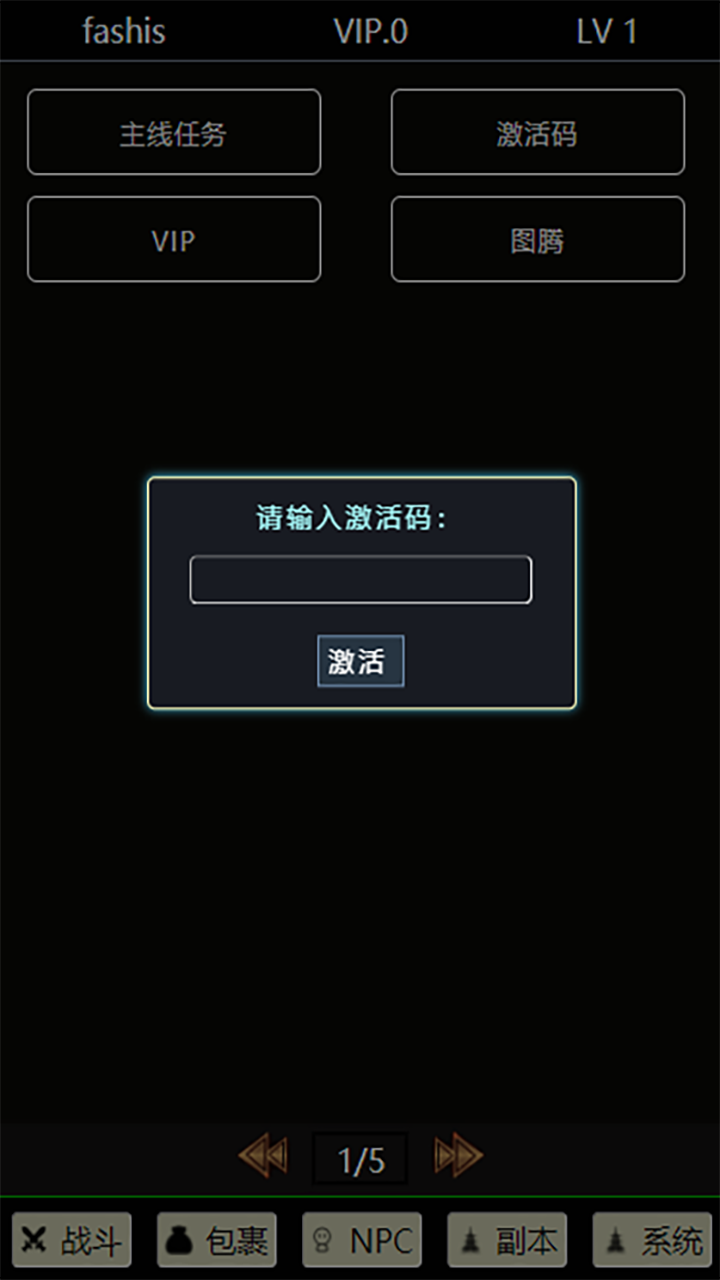
Task: Click the fashis username in the top bar
Action: 123,30
